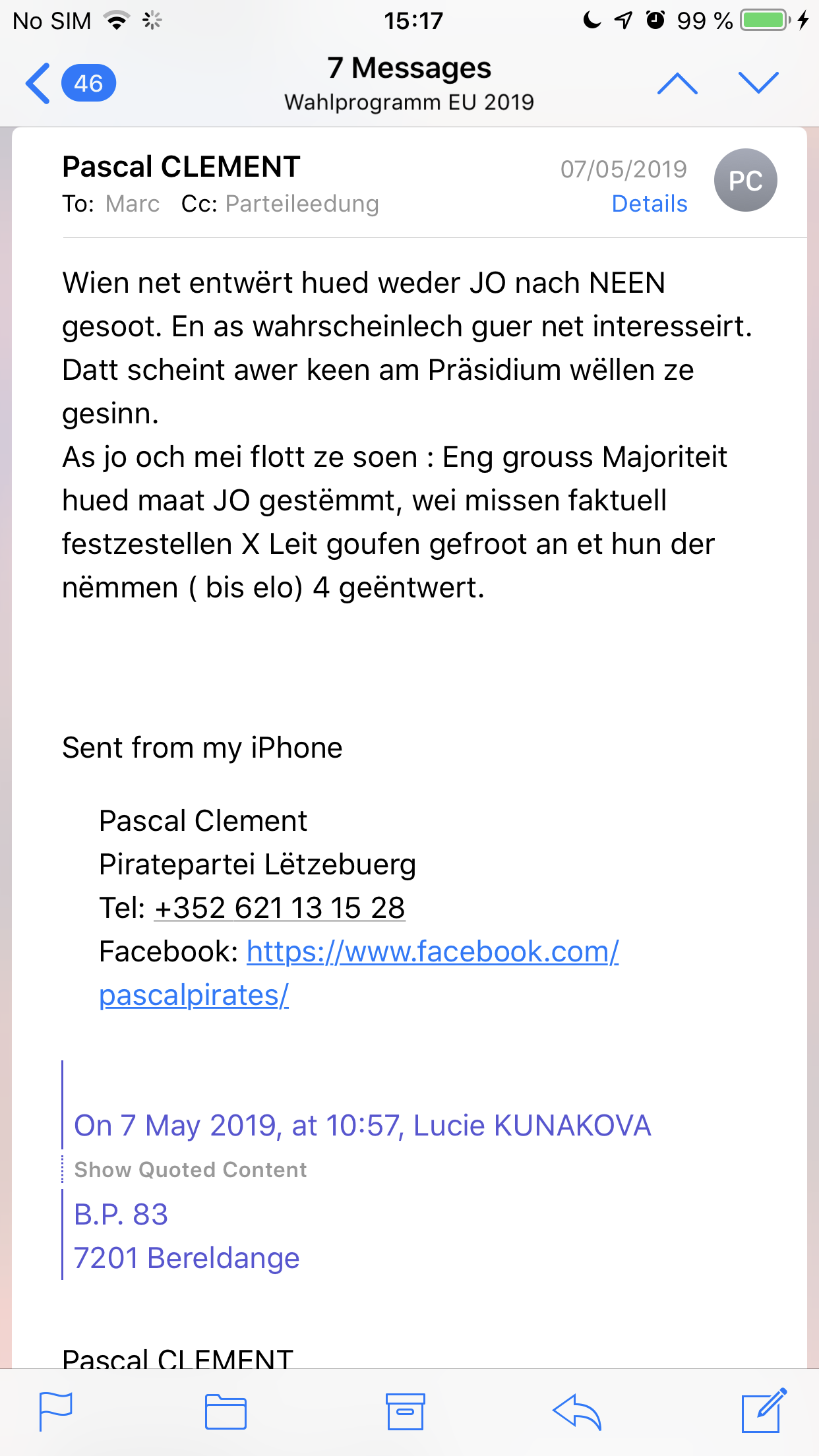Call the phone number +352 621 13 15 28
819x1456 pixels.
pos(280,908)
